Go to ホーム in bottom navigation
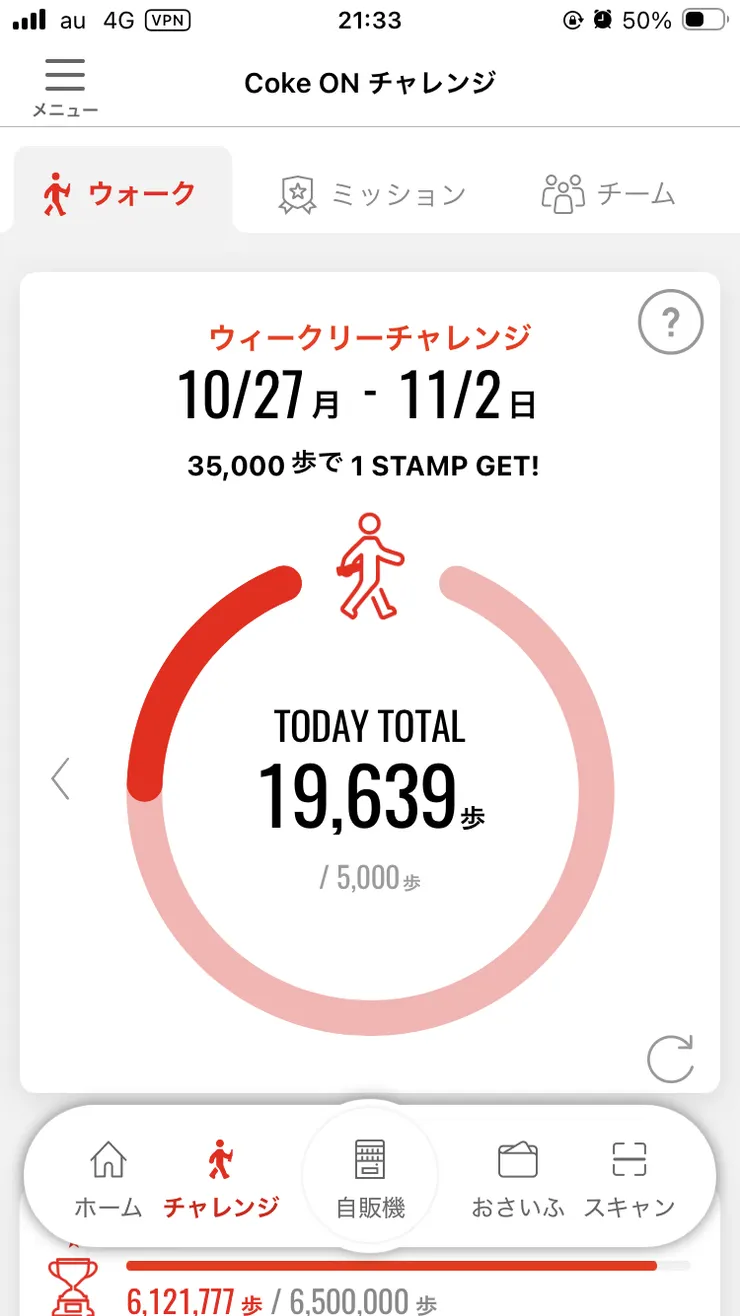740x1316 pixels. [x=108, y=1180]
